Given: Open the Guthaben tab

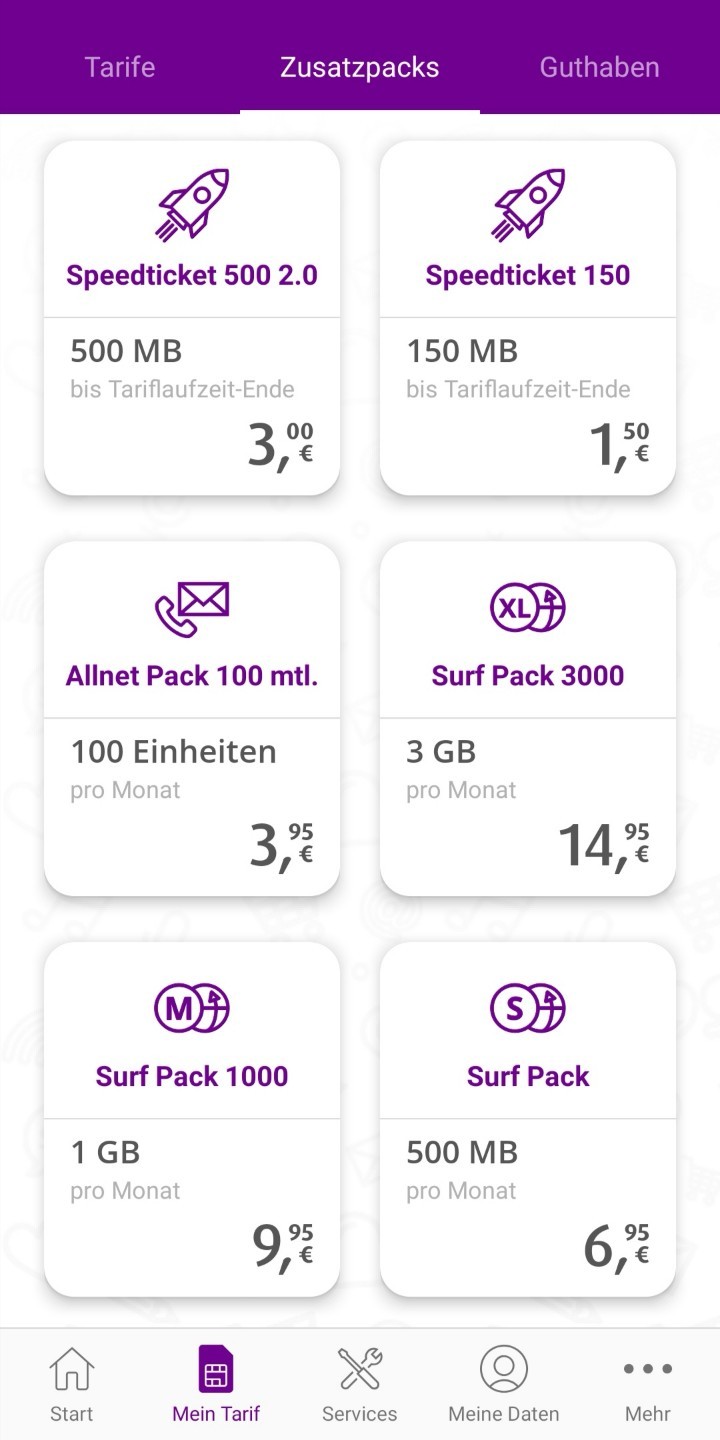Looking at the screenshot, I should coord(600,67).
